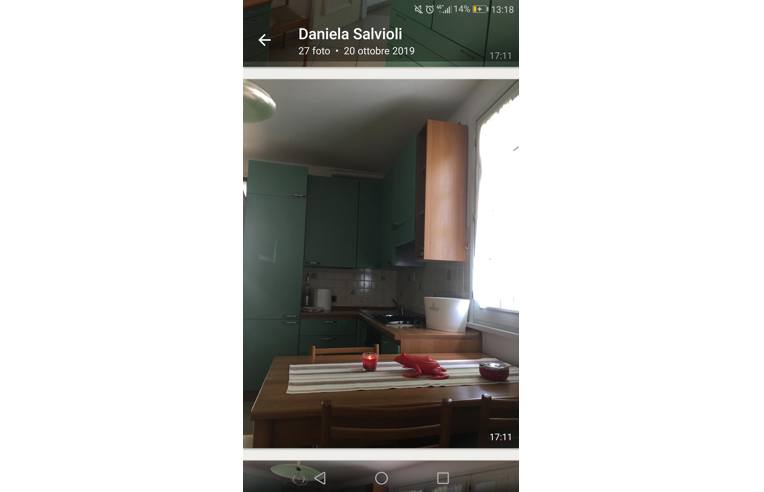Go to the home screen
764x492 pixels.
[381, 478]
